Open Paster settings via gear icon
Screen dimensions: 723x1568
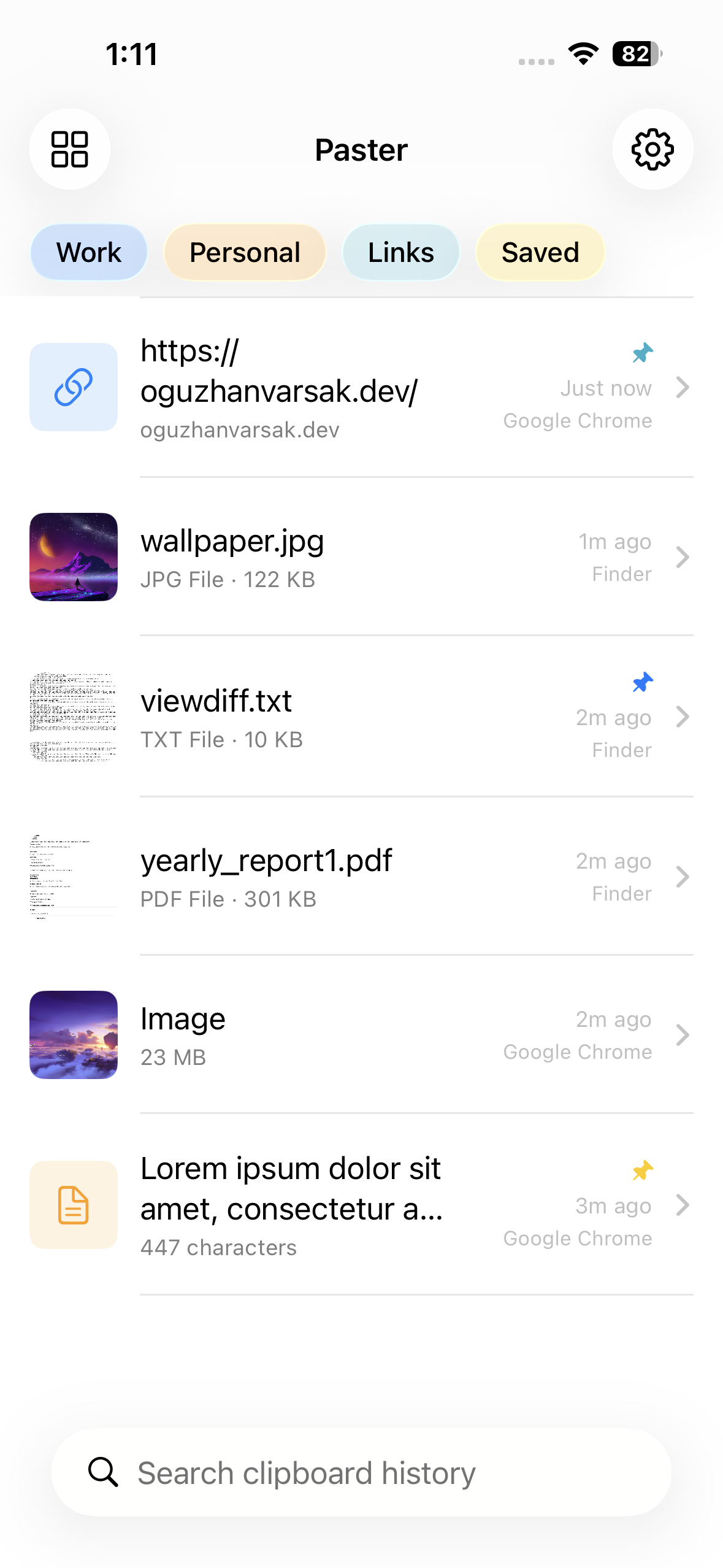click(652, 149)
